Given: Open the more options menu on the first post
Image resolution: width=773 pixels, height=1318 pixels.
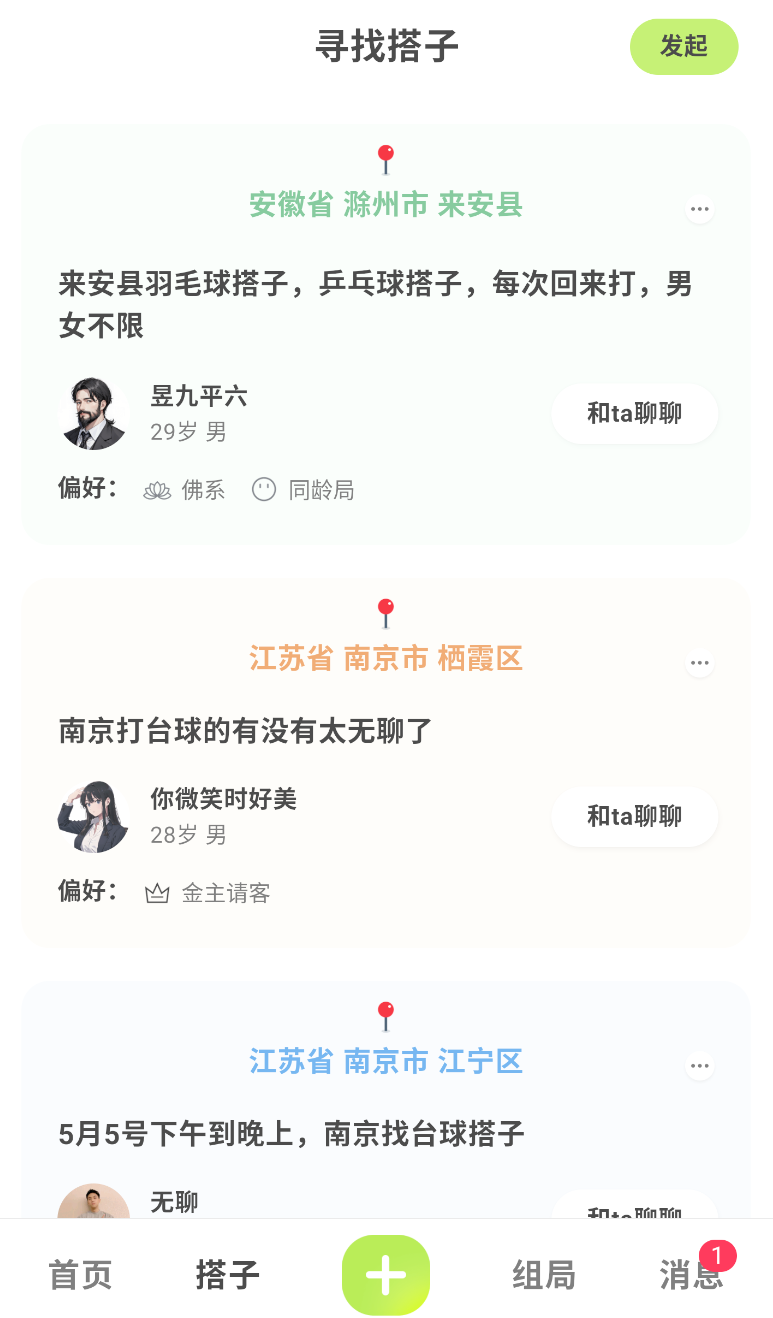Looking at the screenshot, I should [700, 209].
